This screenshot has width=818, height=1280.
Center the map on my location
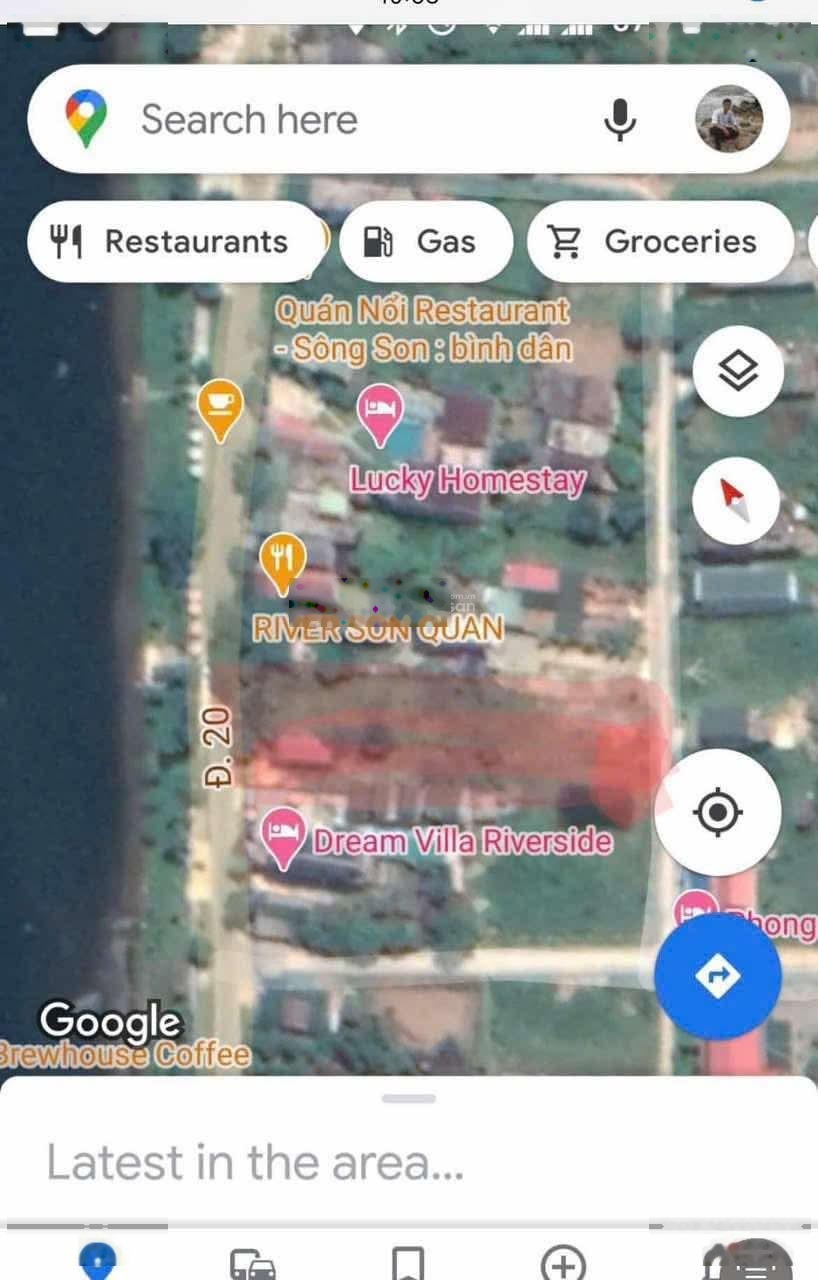(x=717, y=811)
